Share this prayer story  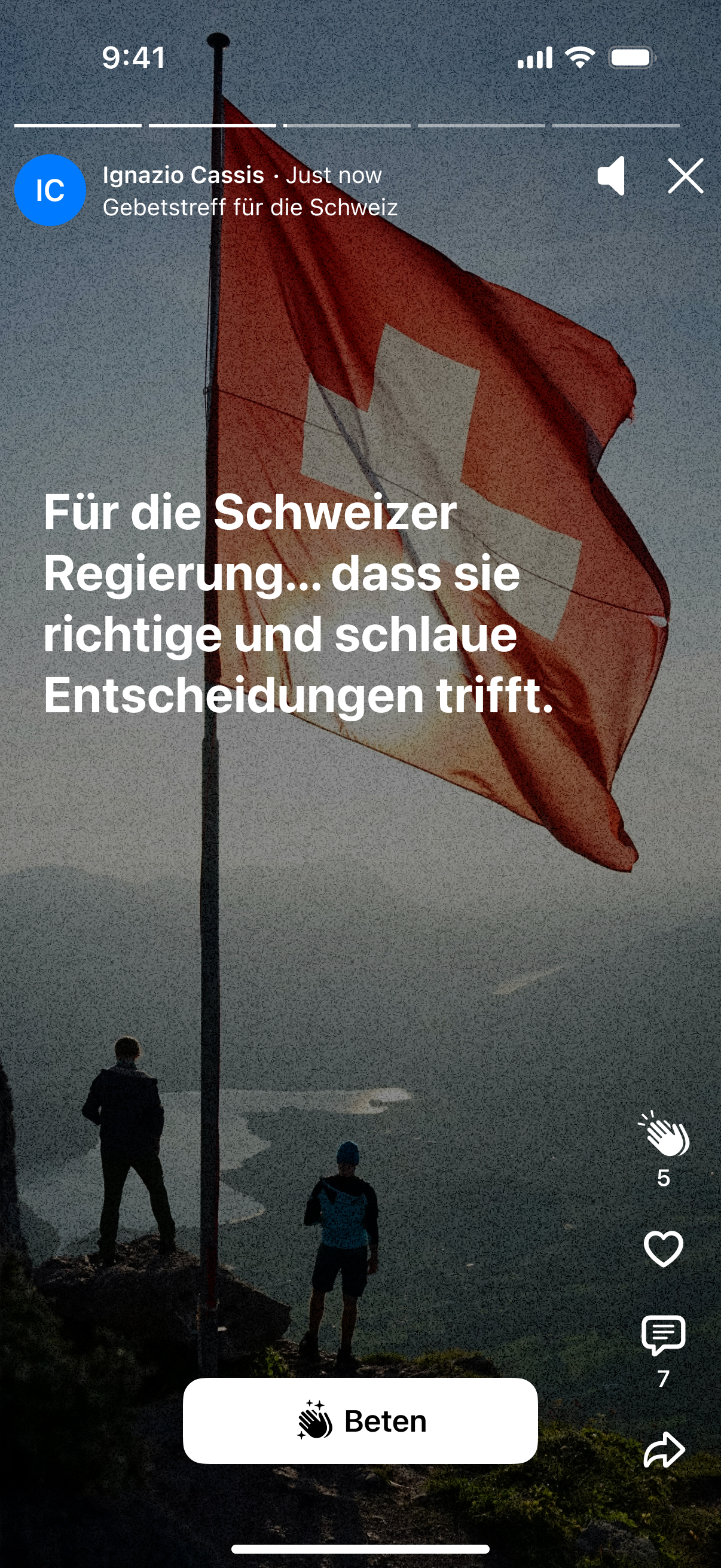(x=663, y=1450)
